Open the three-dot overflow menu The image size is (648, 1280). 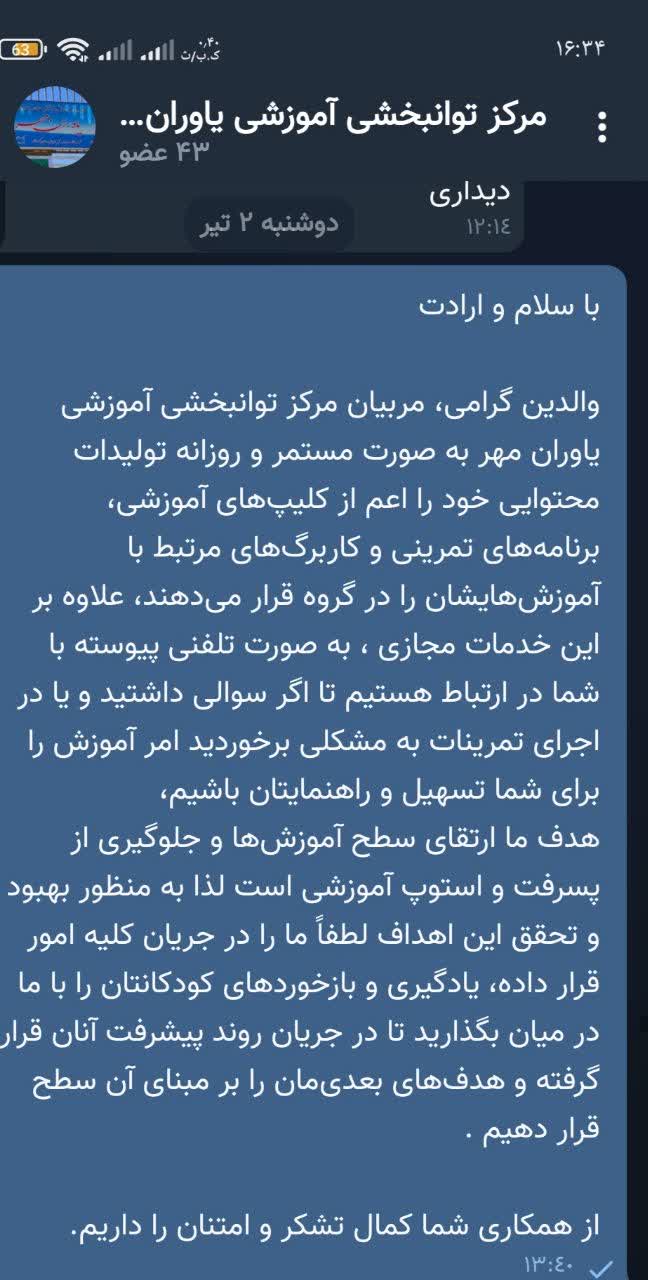[601, 127]
